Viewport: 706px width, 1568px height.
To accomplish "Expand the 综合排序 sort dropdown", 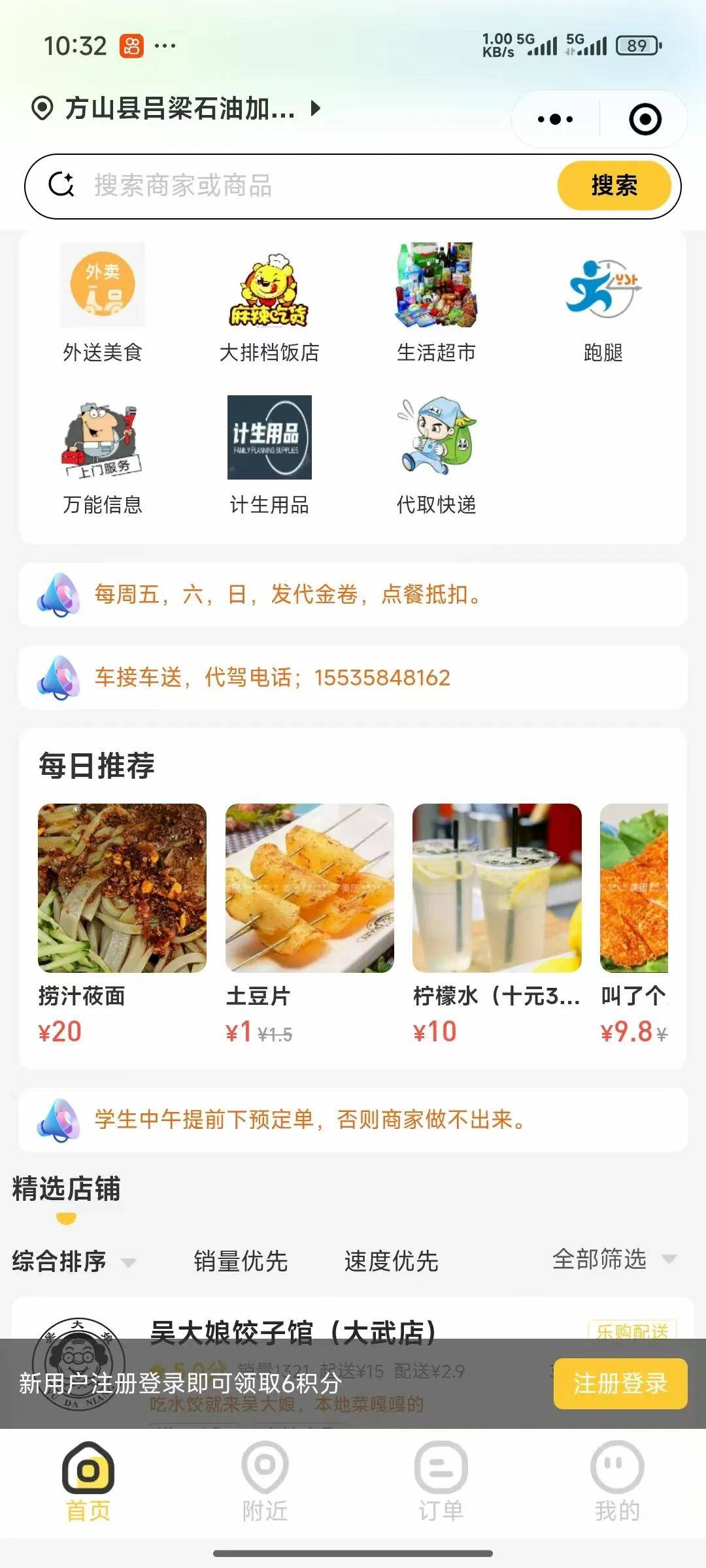I will coord(73,1261).
